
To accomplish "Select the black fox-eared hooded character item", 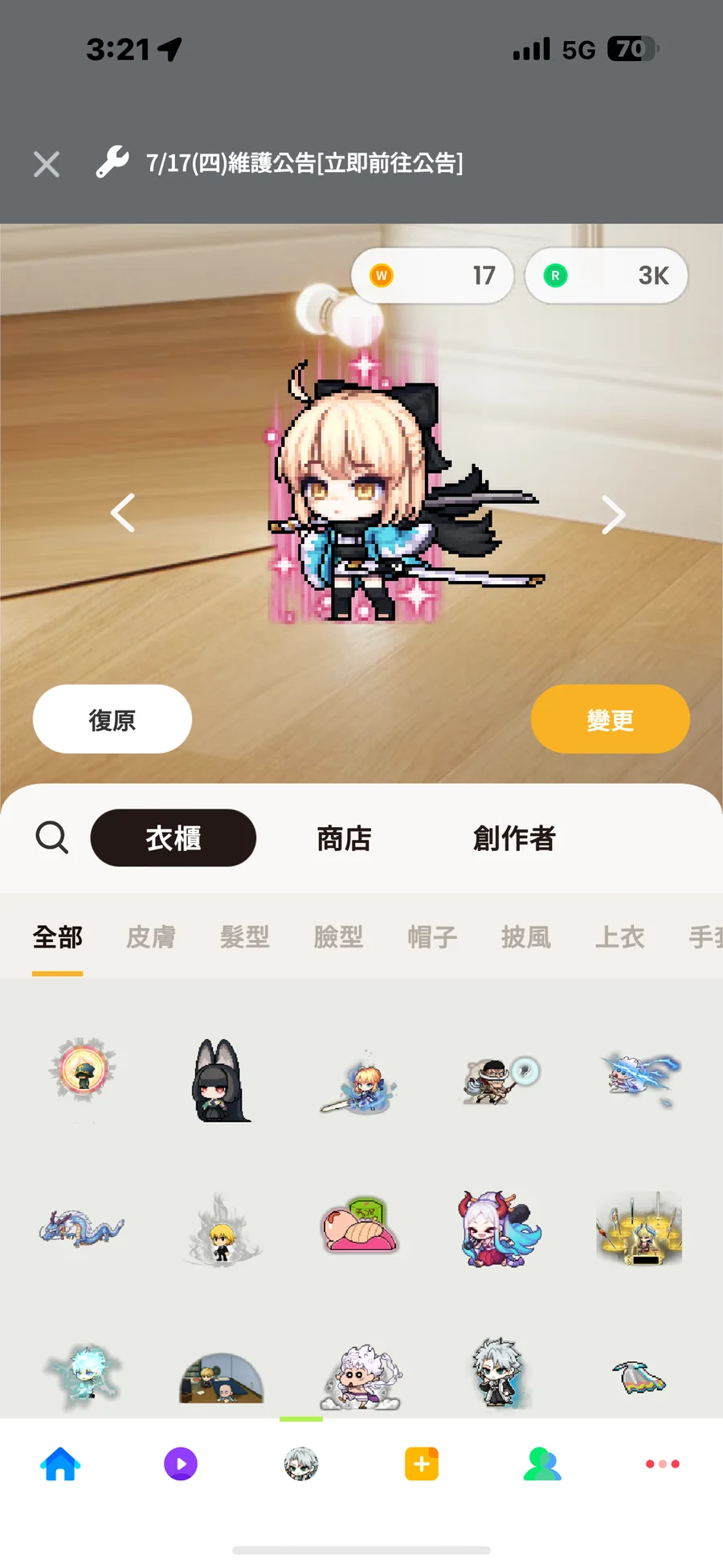I will (220, 1079).
